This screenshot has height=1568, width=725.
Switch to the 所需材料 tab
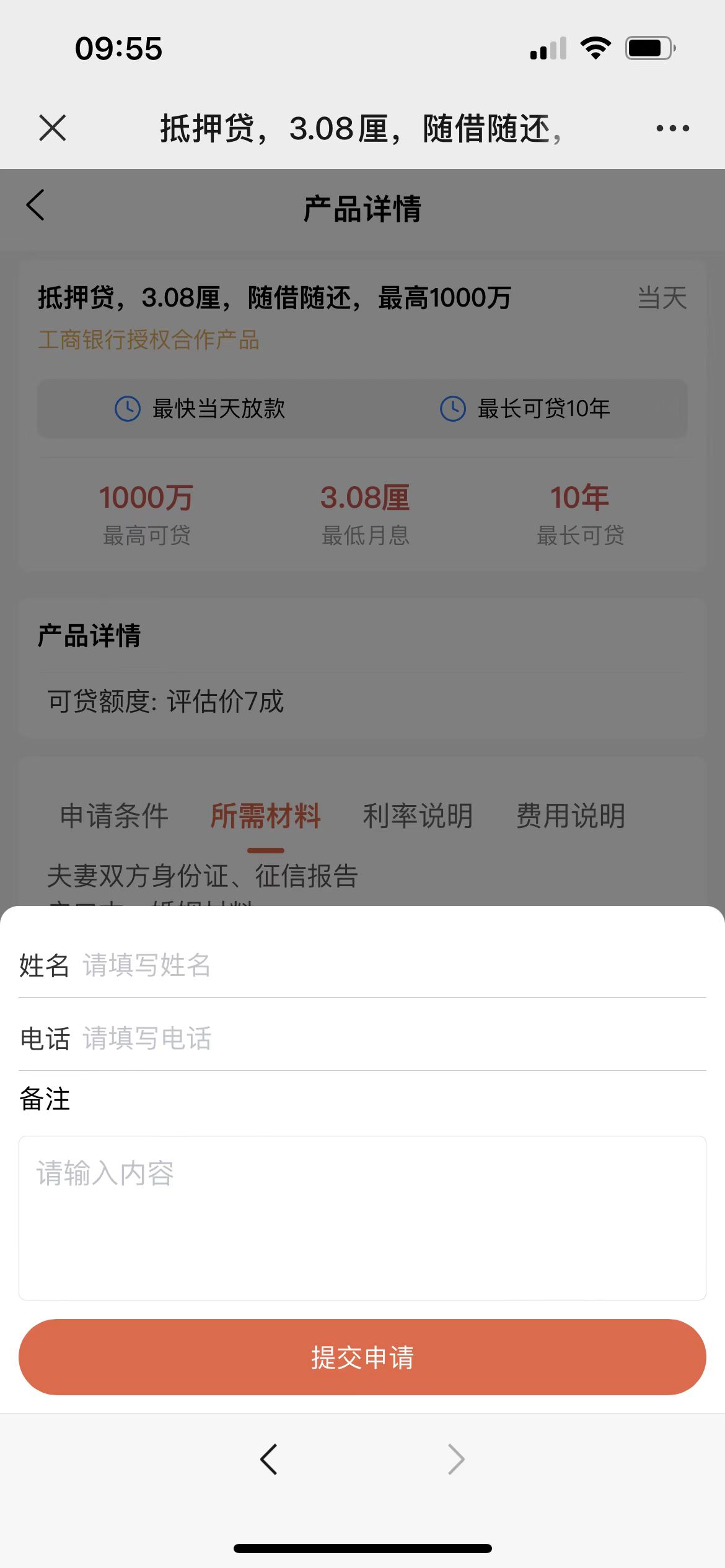(x=265, y=816)
